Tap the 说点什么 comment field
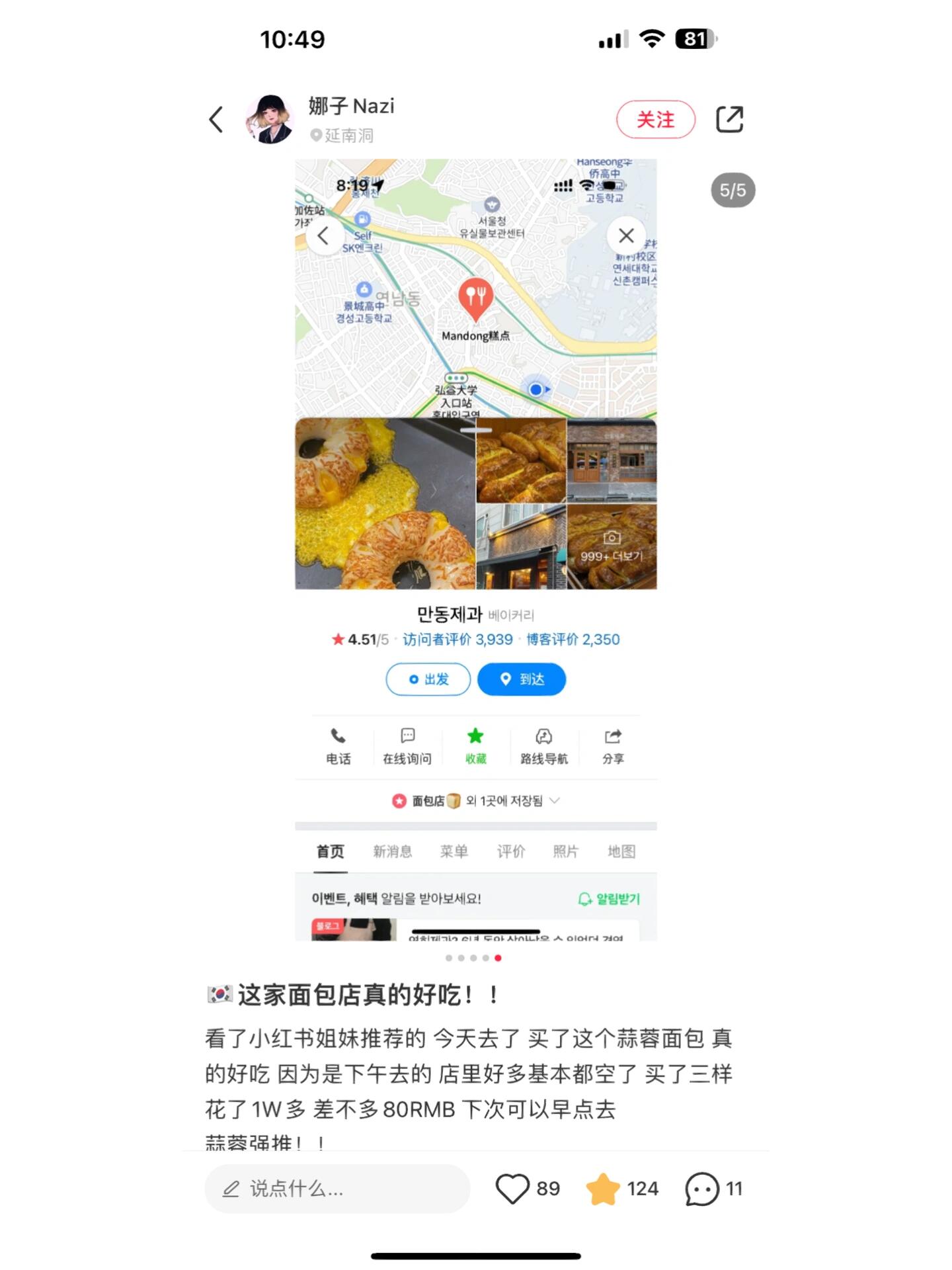 click(337, 1189)
